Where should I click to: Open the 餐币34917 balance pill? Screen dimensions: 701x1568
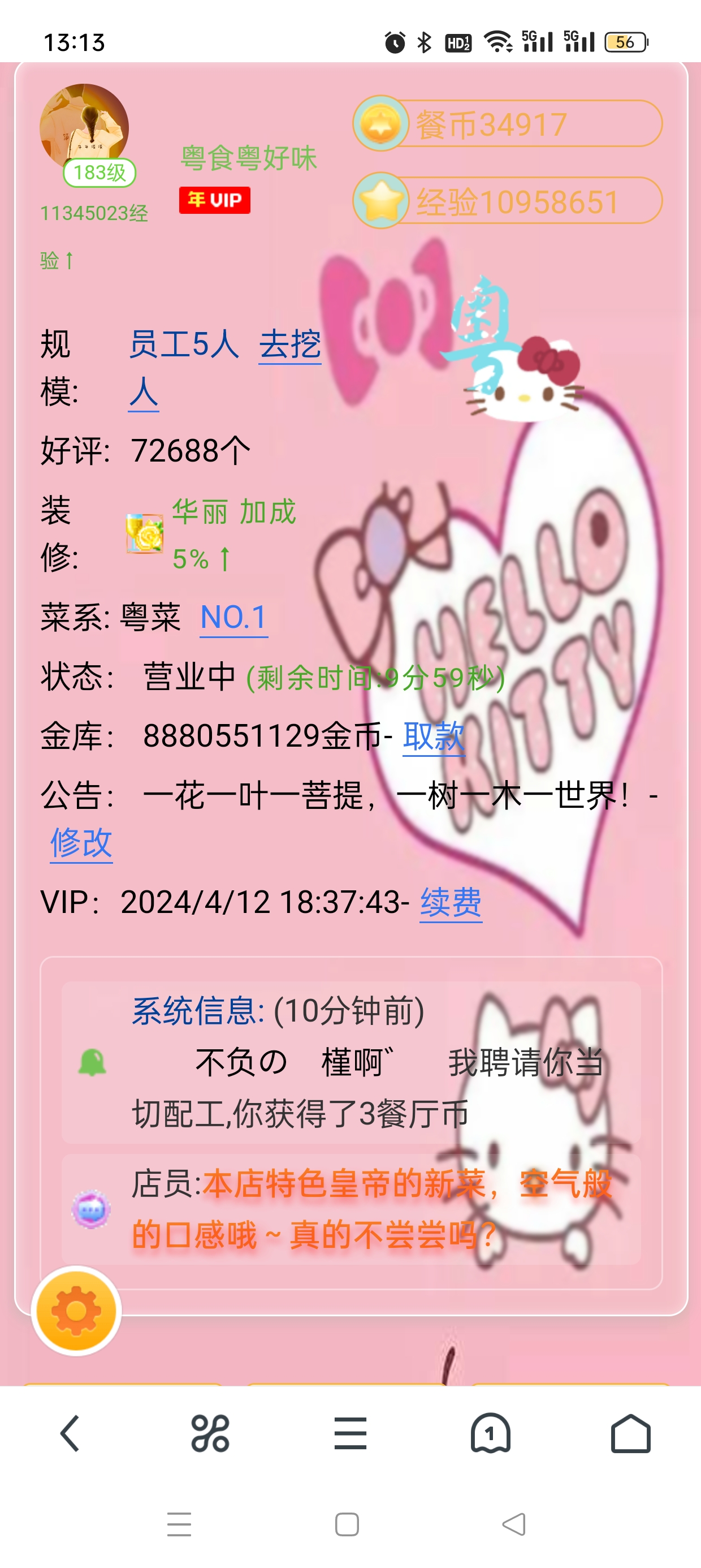click(x=507, y=123)
